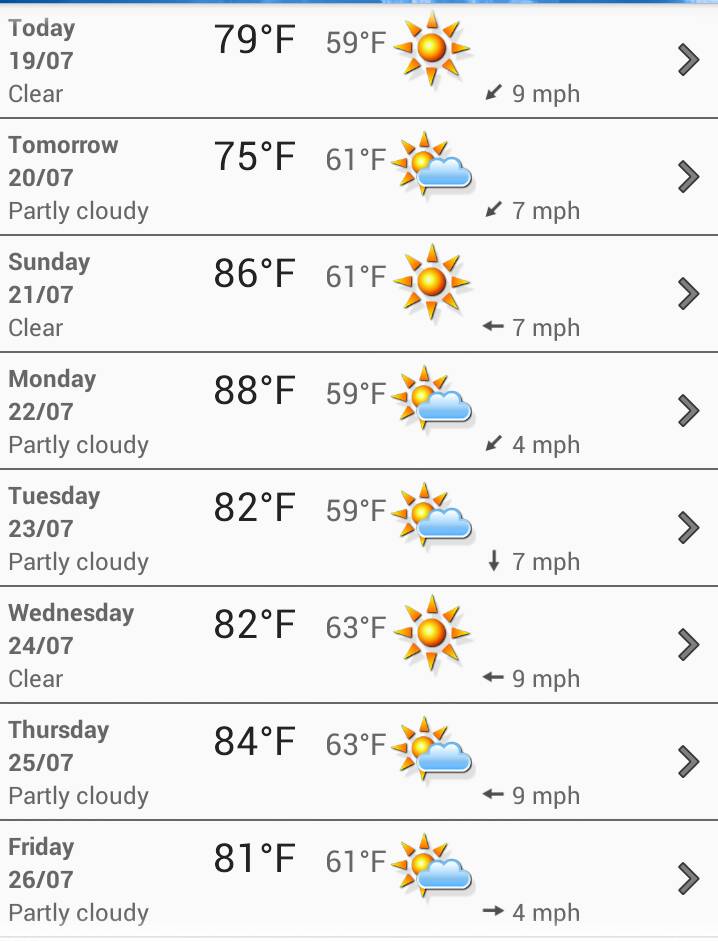Open Wednesday 24/07 weather details
Screen dimensions: 718x941
tap(358, 645)
